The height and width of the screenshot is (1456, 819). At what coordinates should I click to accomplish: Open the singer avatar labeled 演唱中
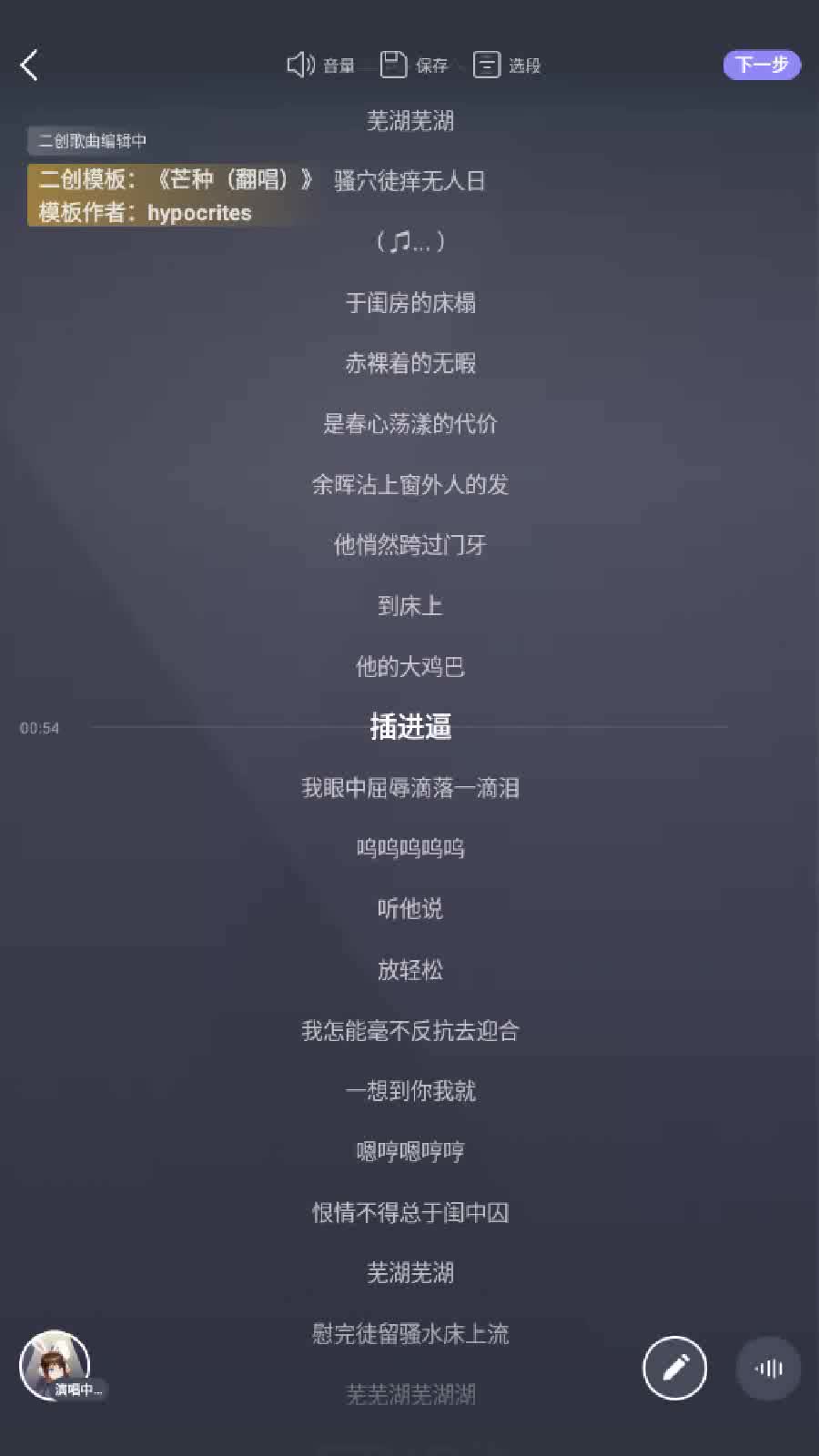(x=56, y=1365)
